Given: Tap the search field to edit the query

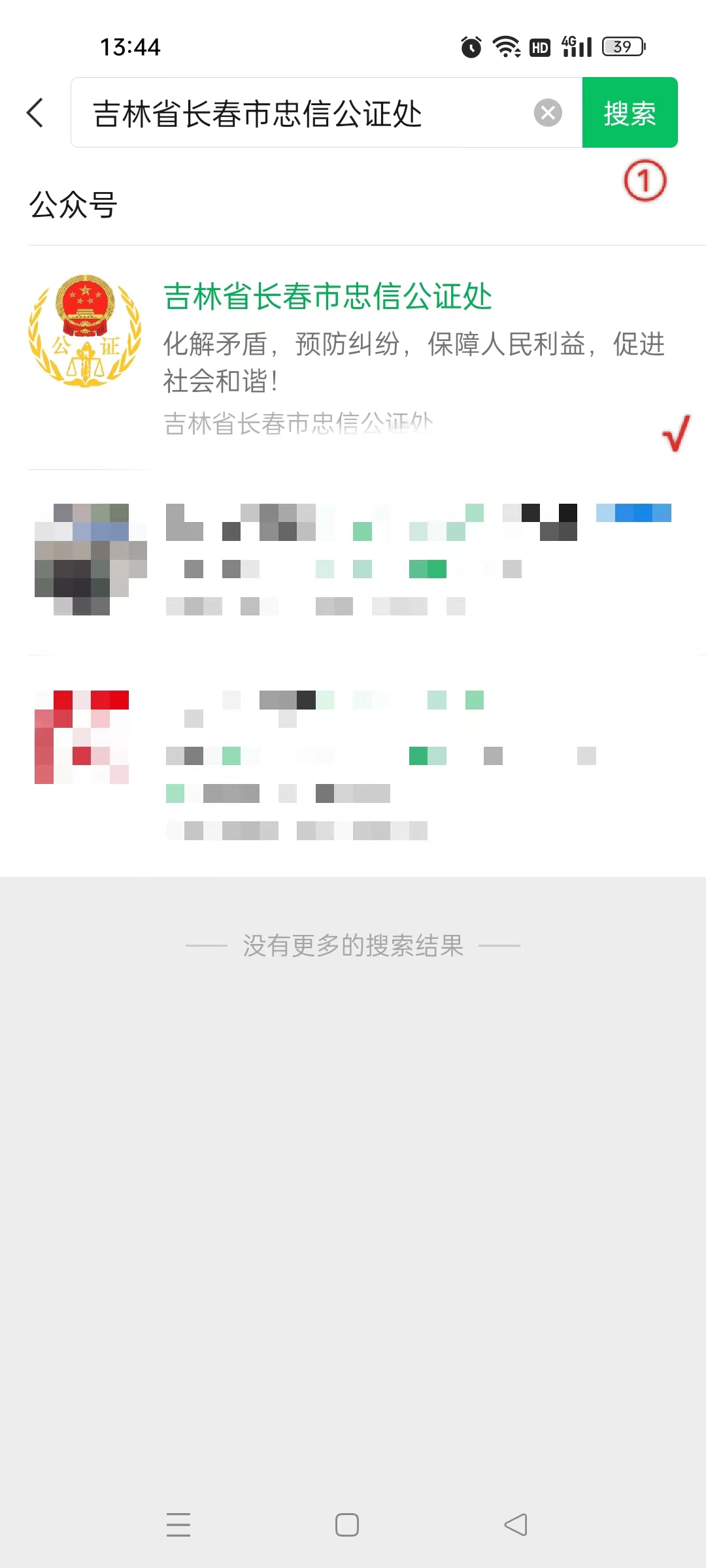Looking at the screenshot, I should pos(301,114).
